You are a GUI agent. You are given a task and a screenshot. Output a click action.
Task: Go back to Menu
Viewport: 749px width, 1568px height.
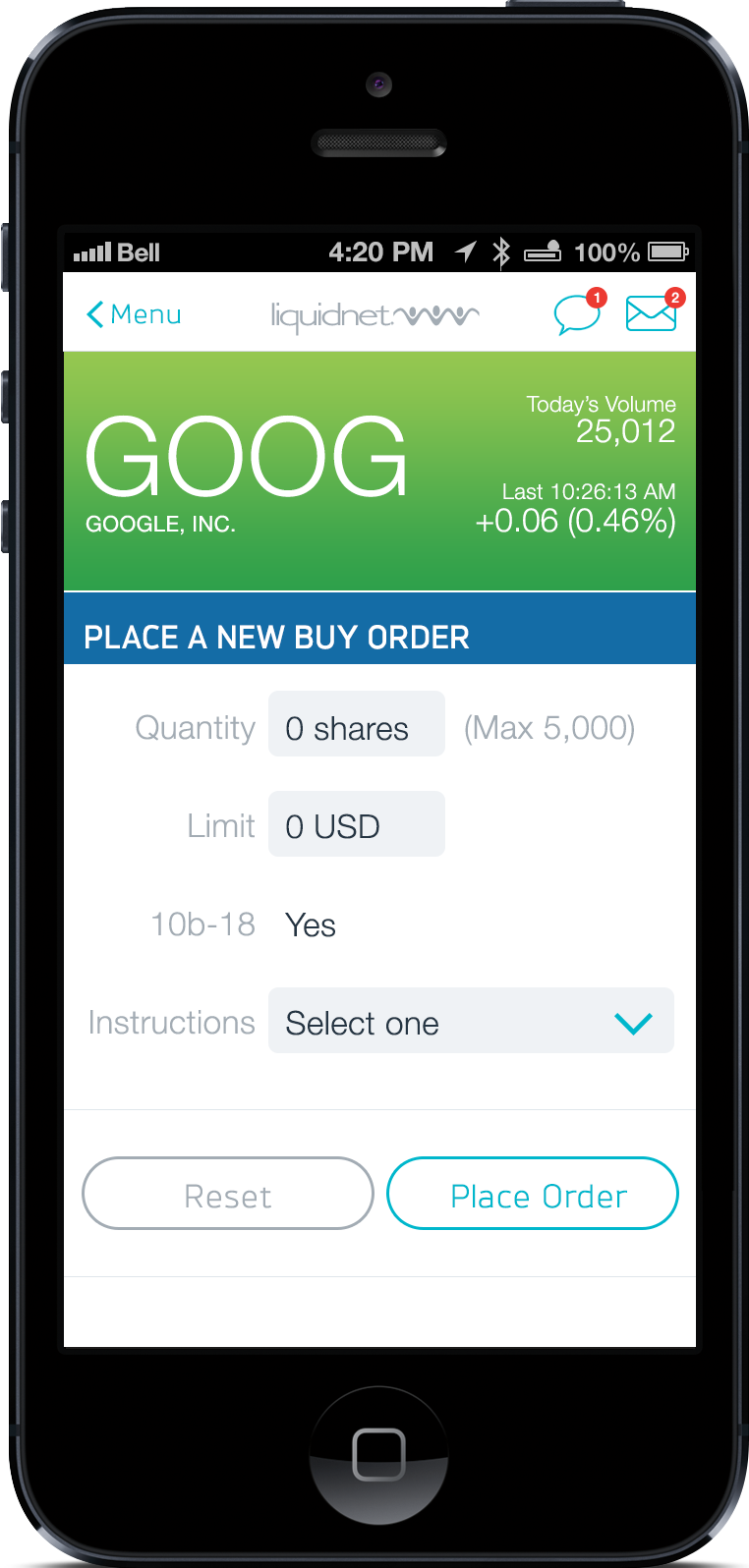pos(134,314)
